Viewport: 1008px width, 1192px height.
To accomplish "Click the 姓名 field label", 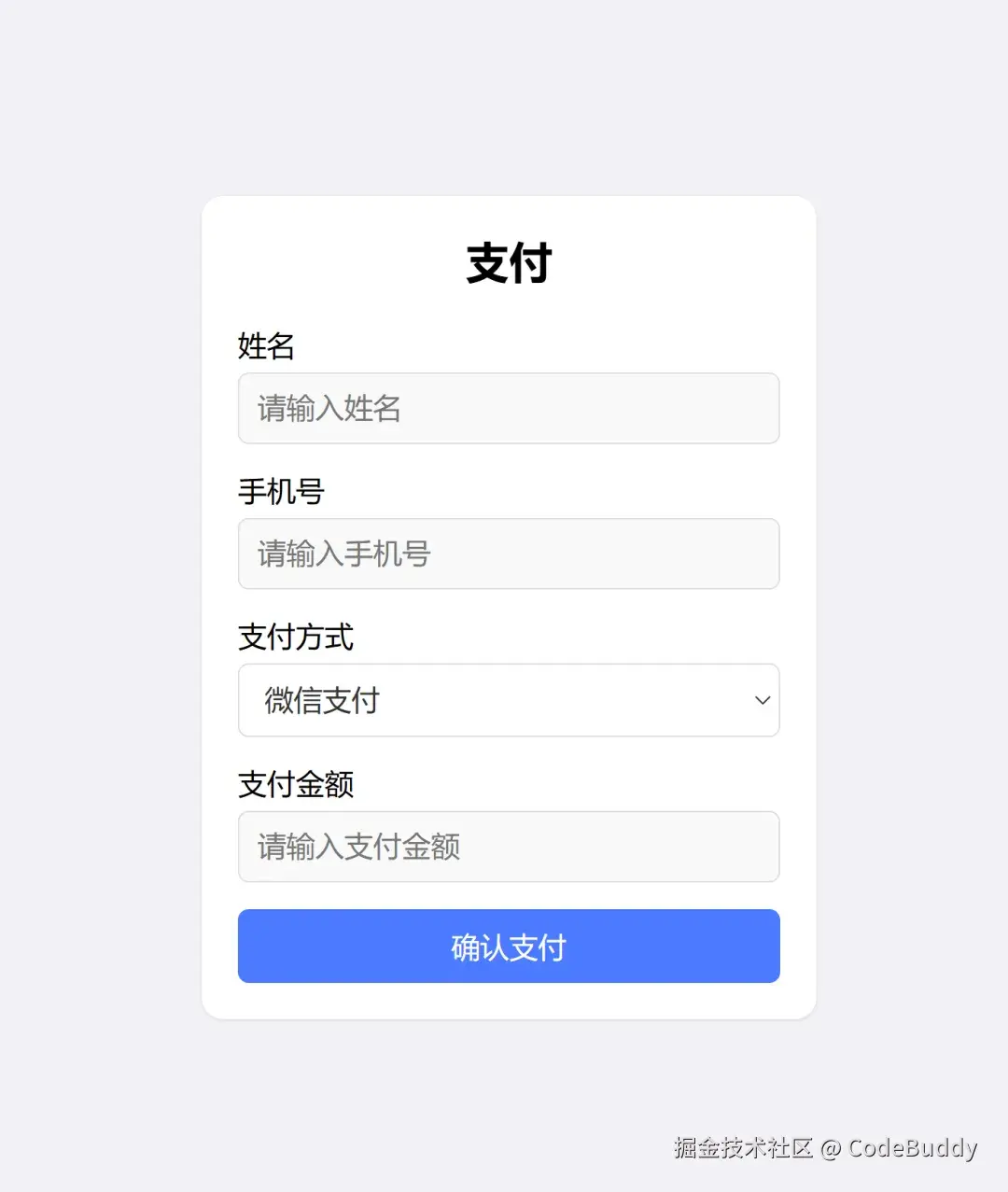I will tap(266, 346).
